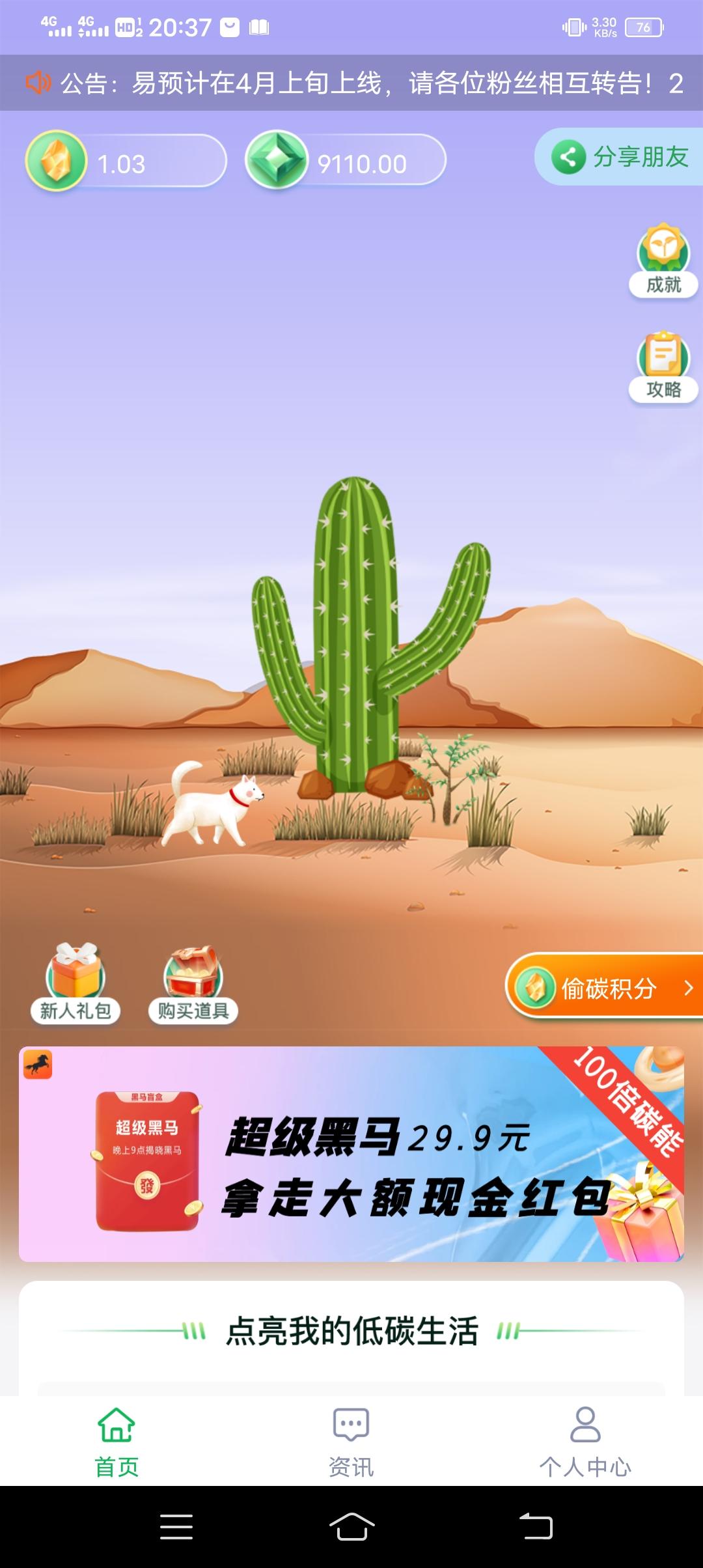This screenshot has height=1568, width=703.
Task: Tap the system back button
Action: pos(536,1527)
